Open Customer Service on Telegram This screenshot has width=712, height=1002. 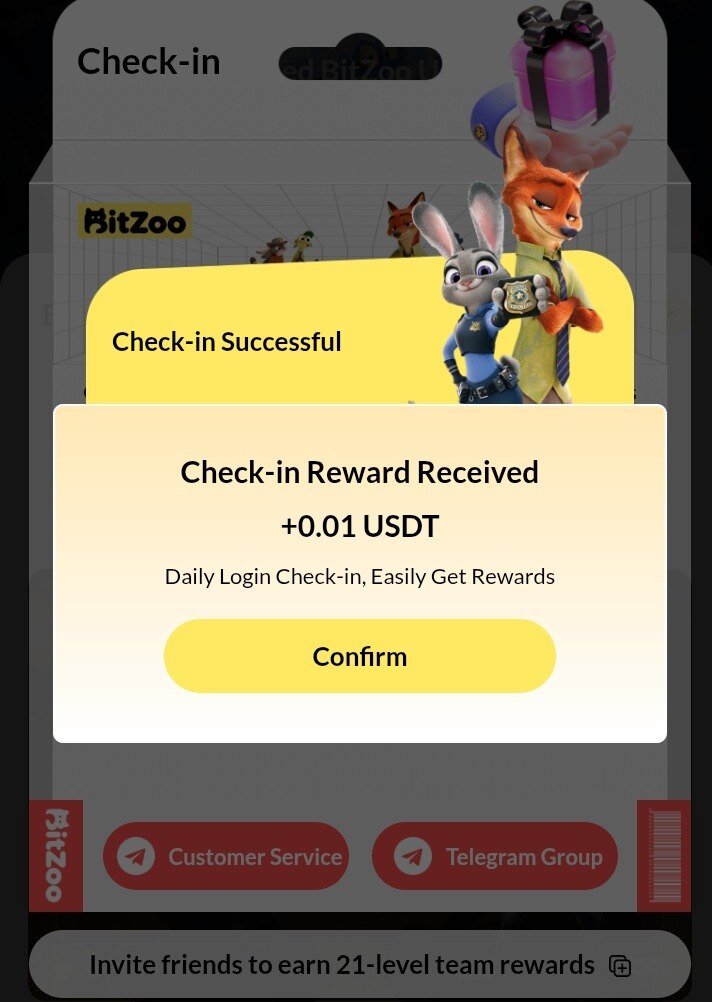(x=226, y=856)
